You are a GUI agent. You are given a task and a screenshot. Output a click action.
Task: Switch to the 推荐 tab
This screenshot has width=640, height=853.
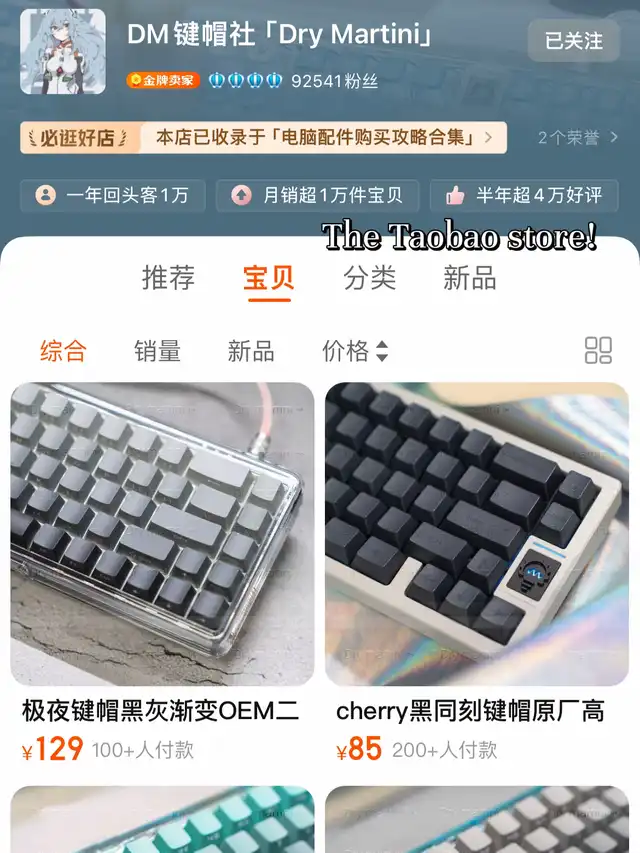point(168,277)
